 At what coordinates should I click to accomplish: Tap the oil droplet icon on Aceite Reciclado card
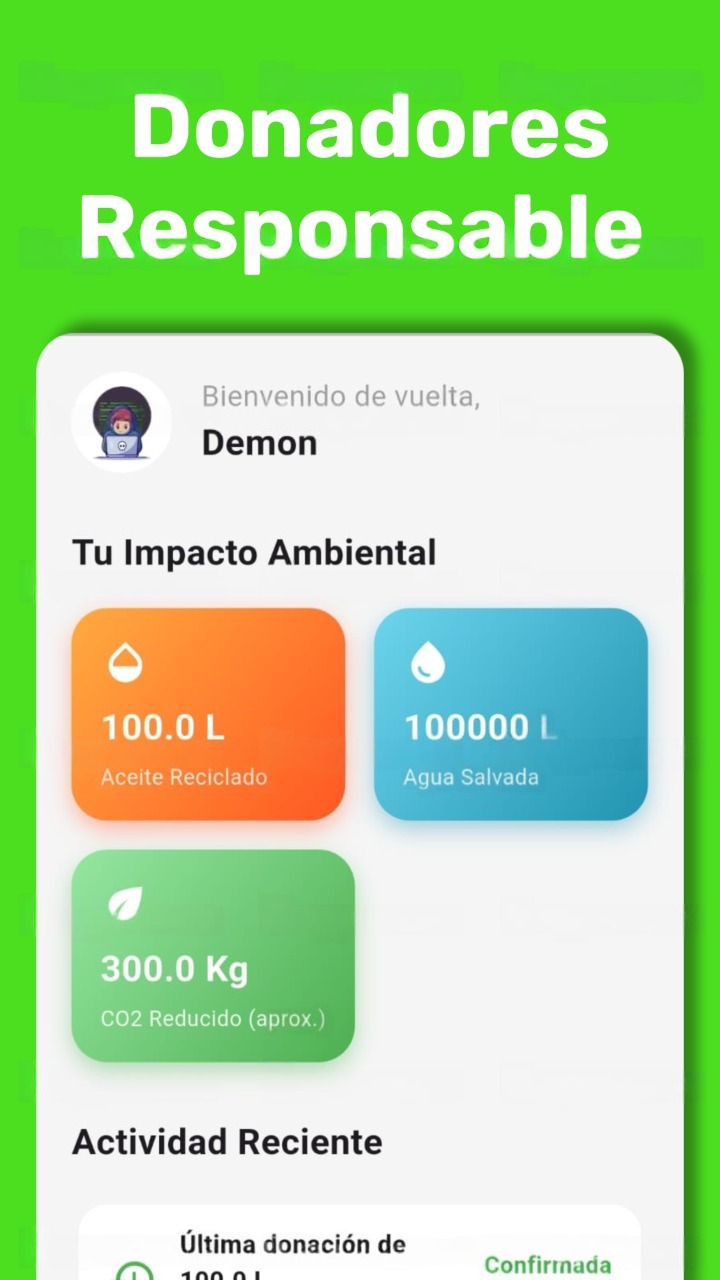tap(124, 662)
